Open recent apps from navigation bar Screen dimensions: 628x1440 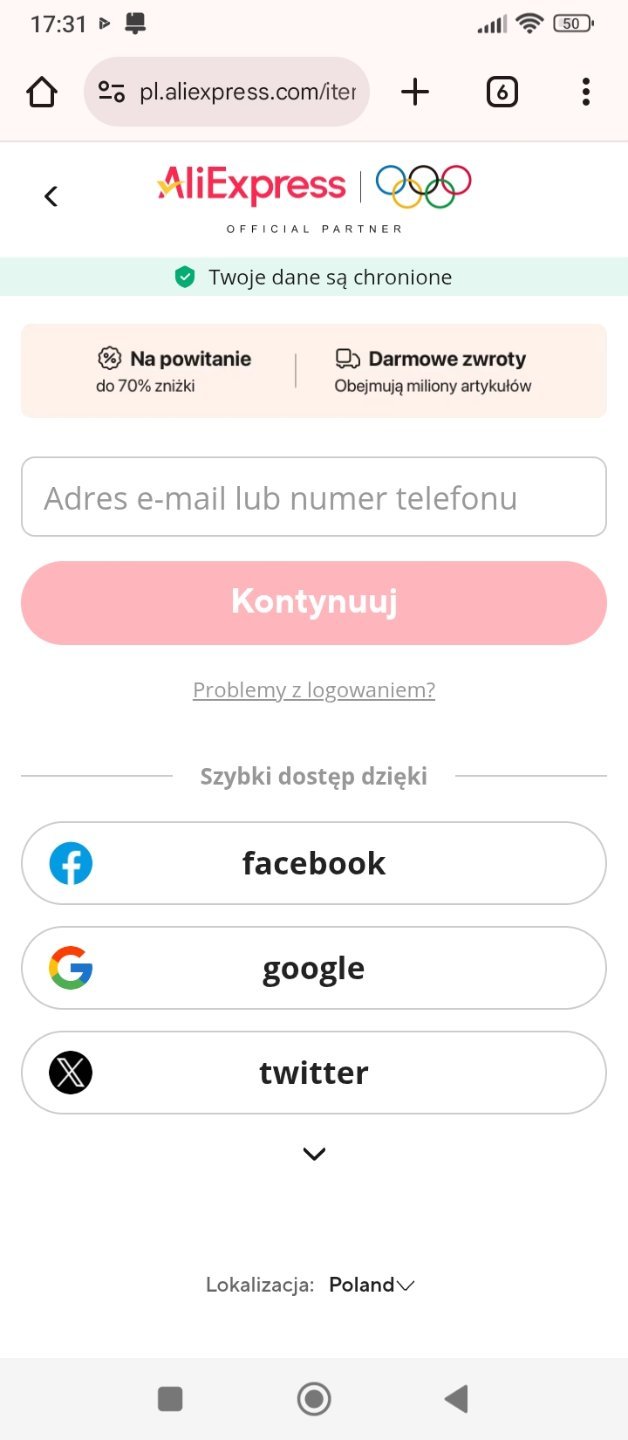[170, 1398]
